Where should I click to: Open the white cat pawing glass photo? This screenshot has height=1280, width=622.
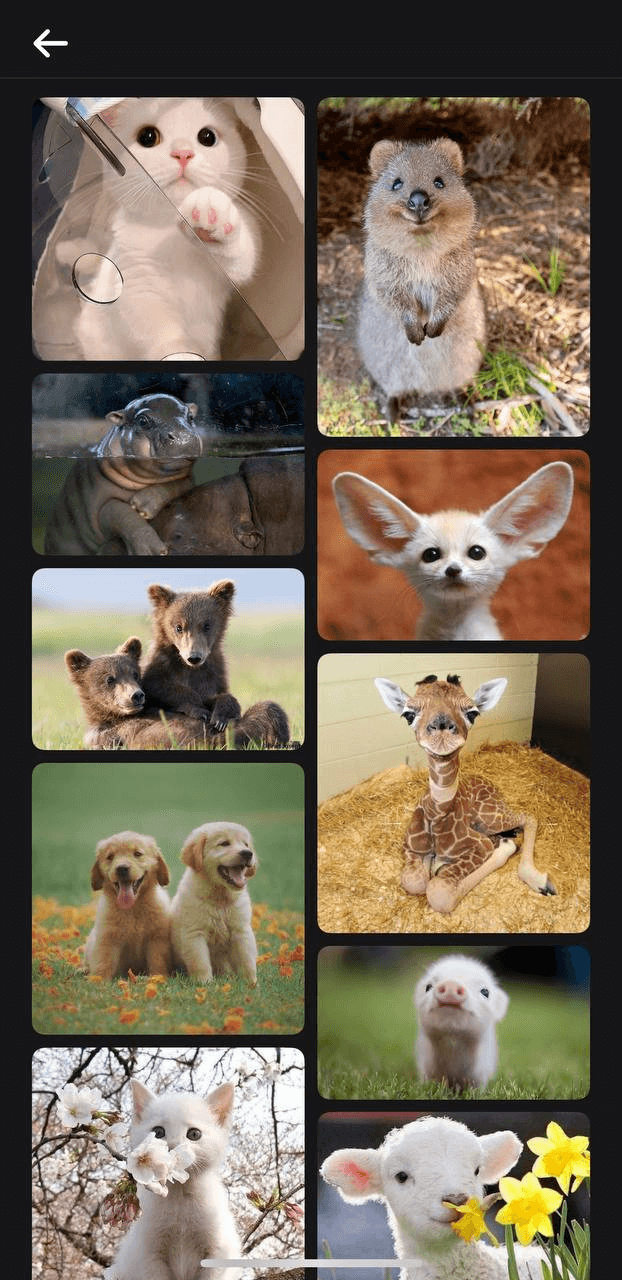pyautogui.click(x=168, y=229)
